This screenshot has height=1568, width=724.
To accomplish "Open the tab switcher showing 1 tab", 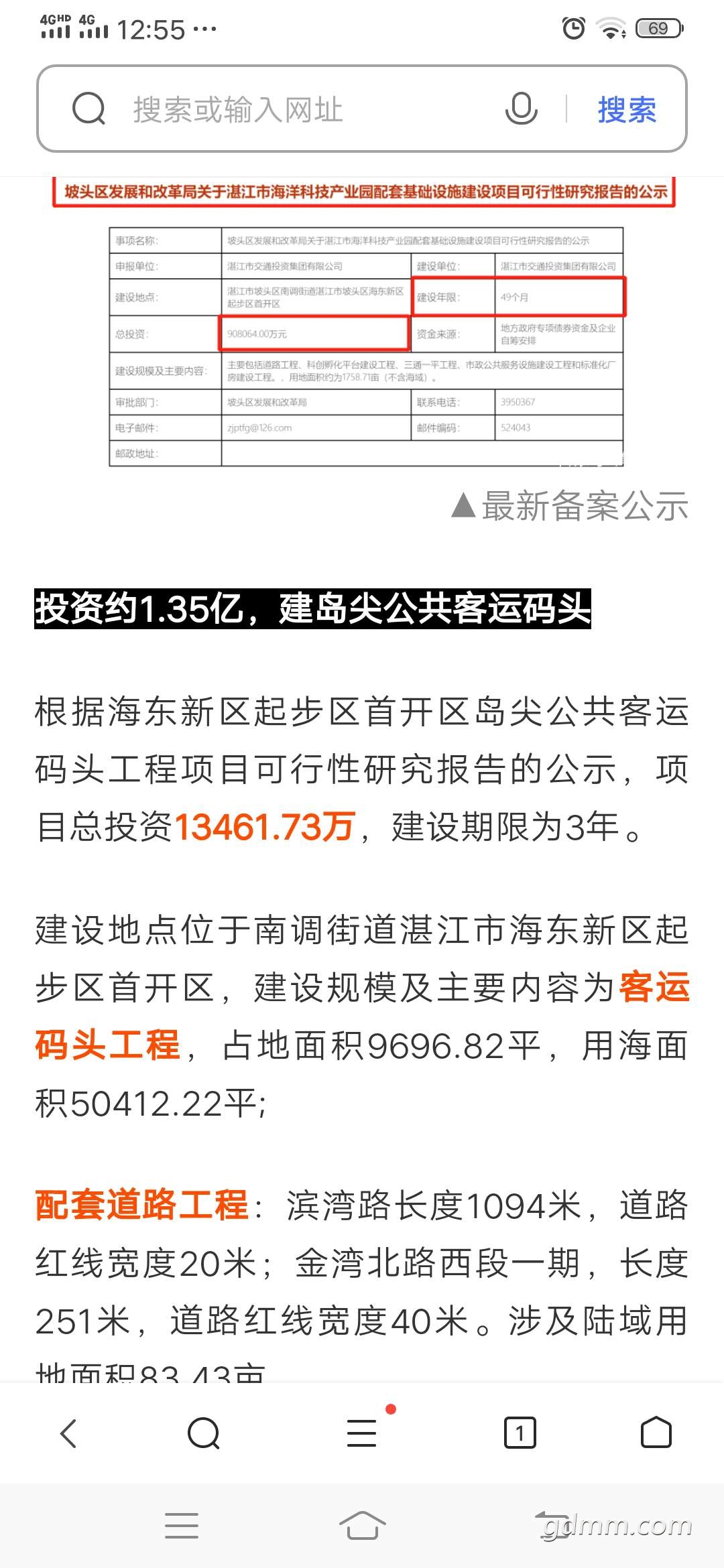I will click(520, 1433).
